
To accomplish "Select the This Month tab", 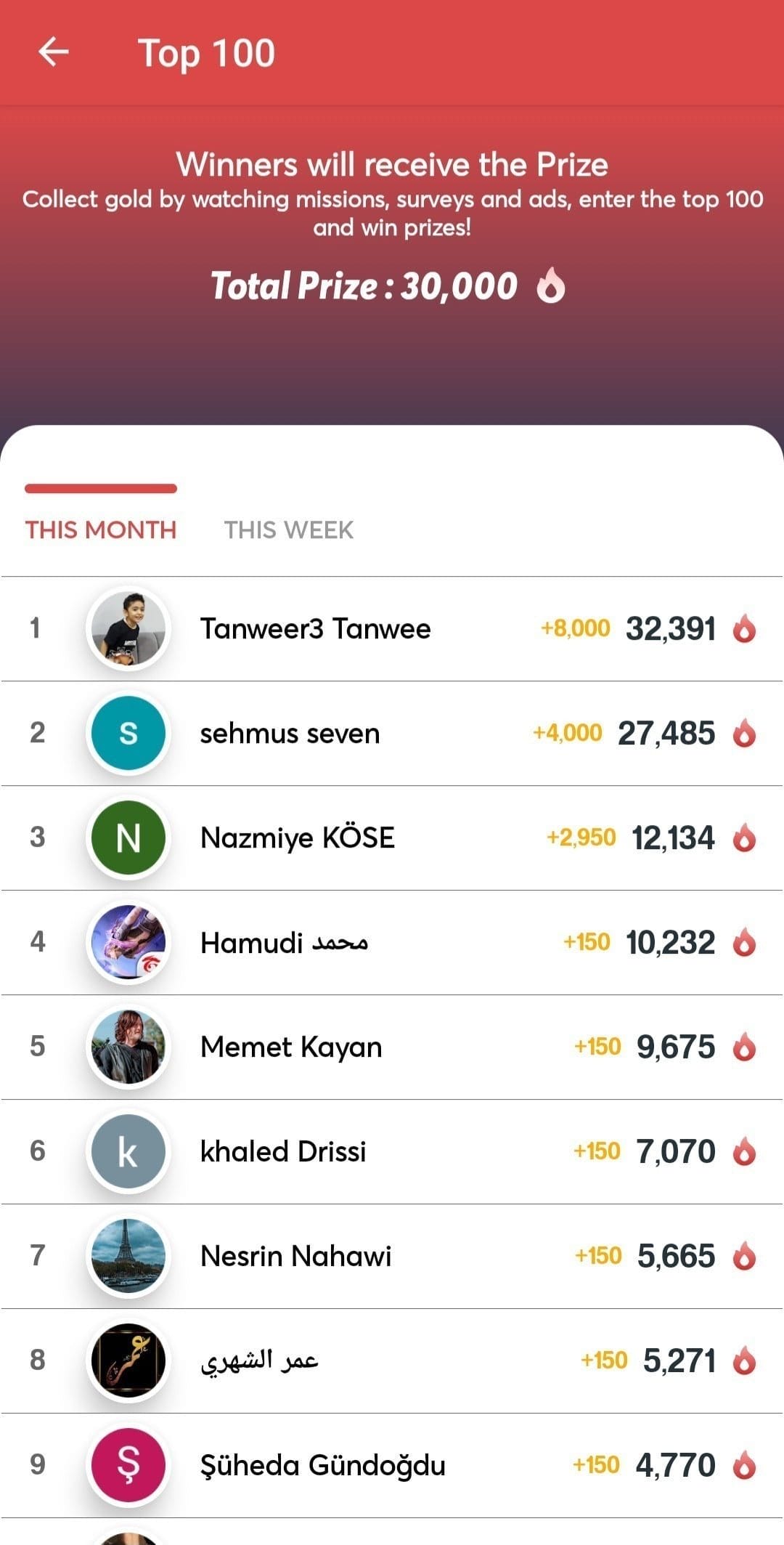I will click(x=101, y=530).
